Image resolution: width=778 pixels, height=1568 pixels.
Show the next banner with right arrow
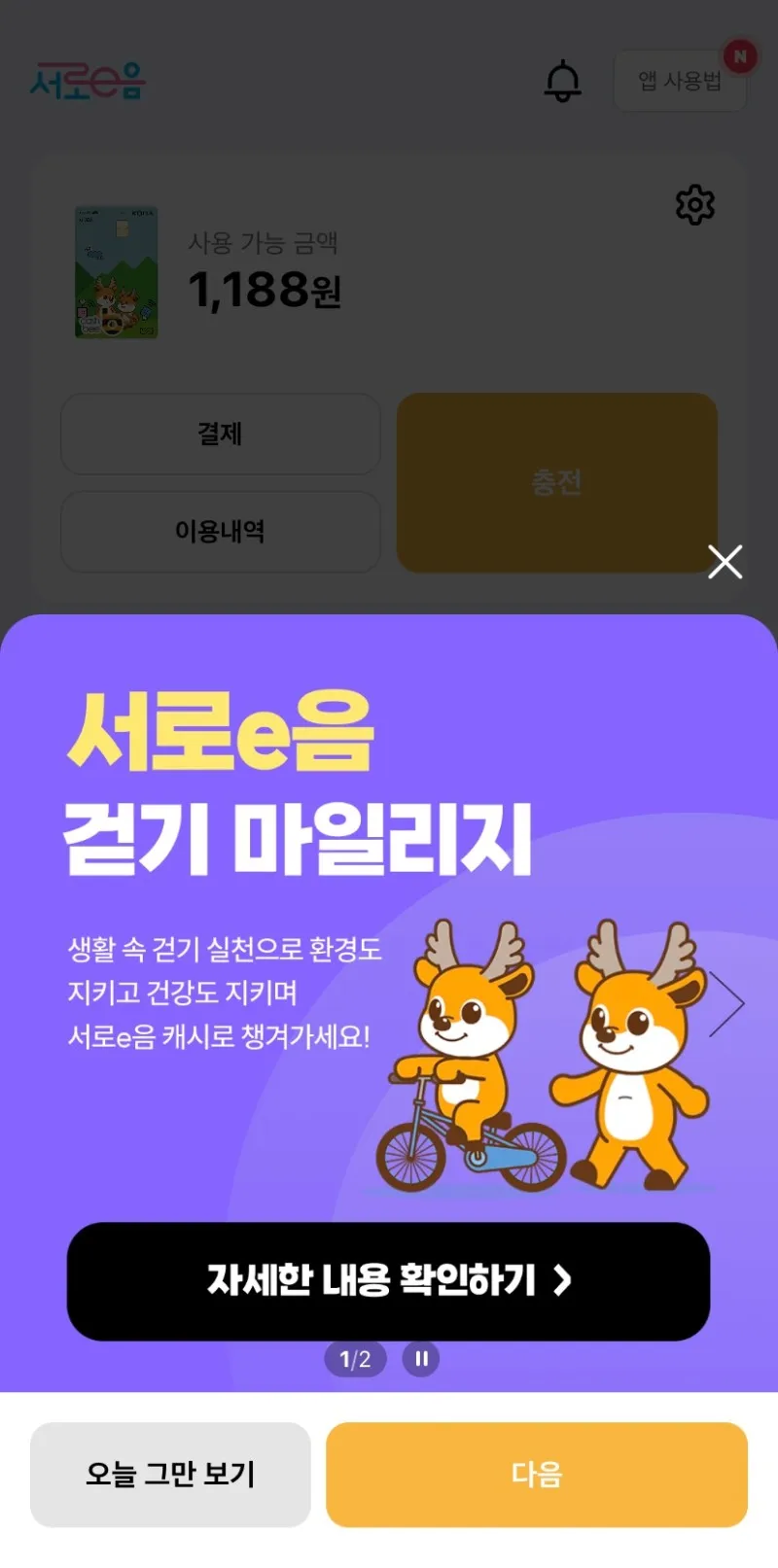click(726, 1004)
